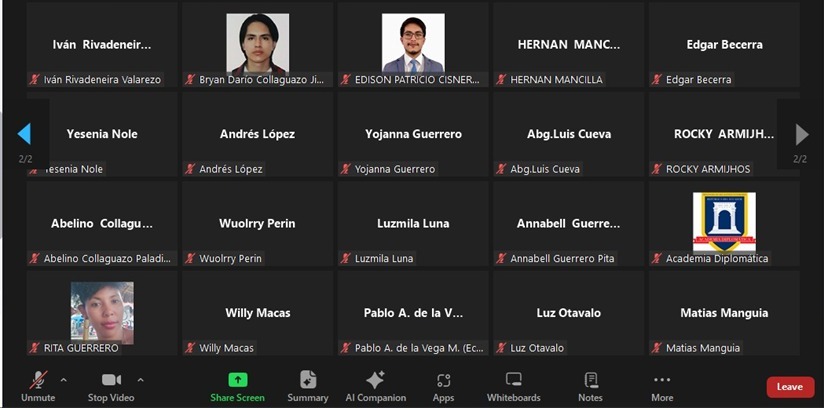Open Notes
Image resolution: width=824 pixels, height=408 pixels.
[590, 385]
